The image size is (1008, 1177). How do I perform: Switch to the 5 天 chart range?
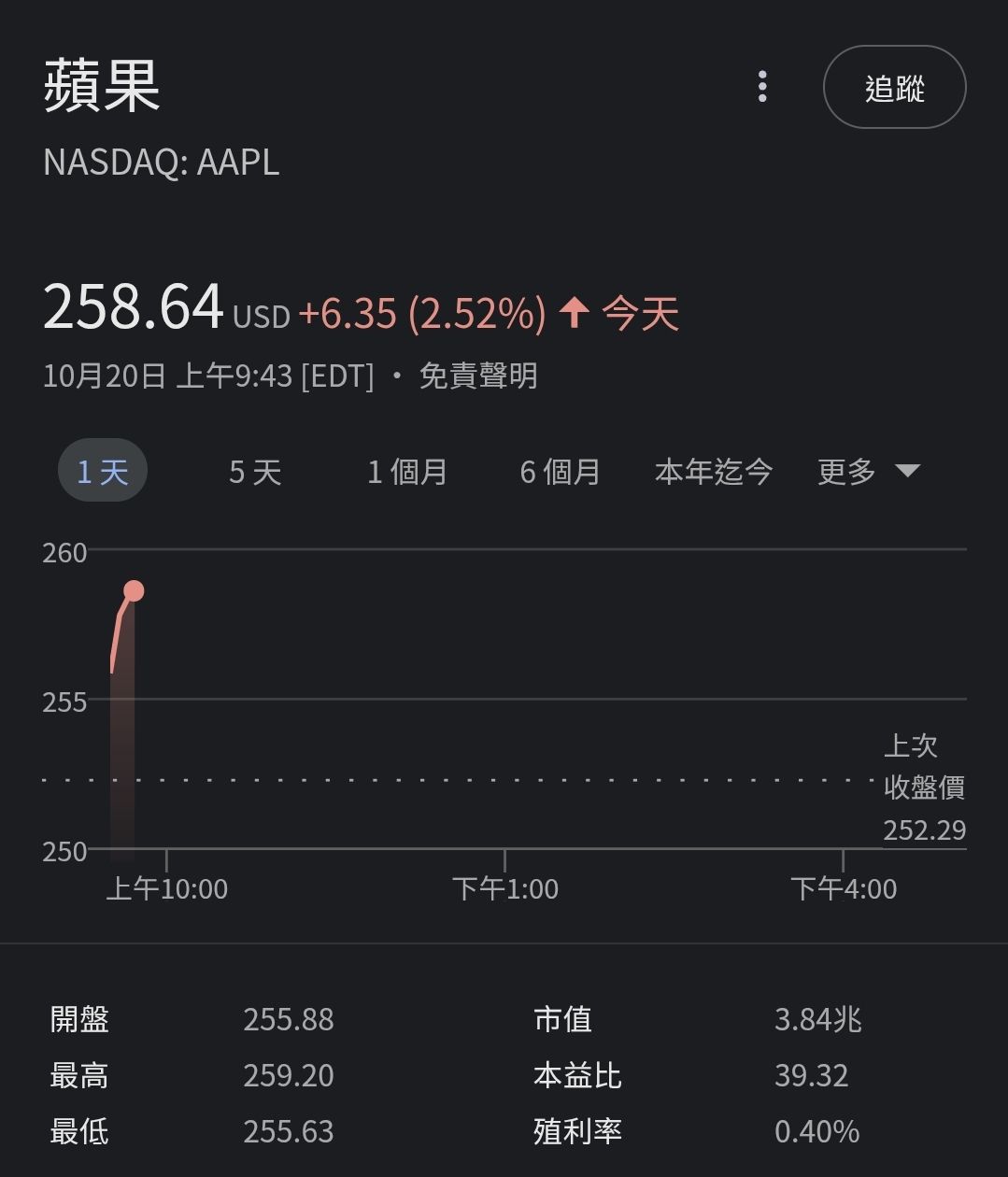point(255,471)
